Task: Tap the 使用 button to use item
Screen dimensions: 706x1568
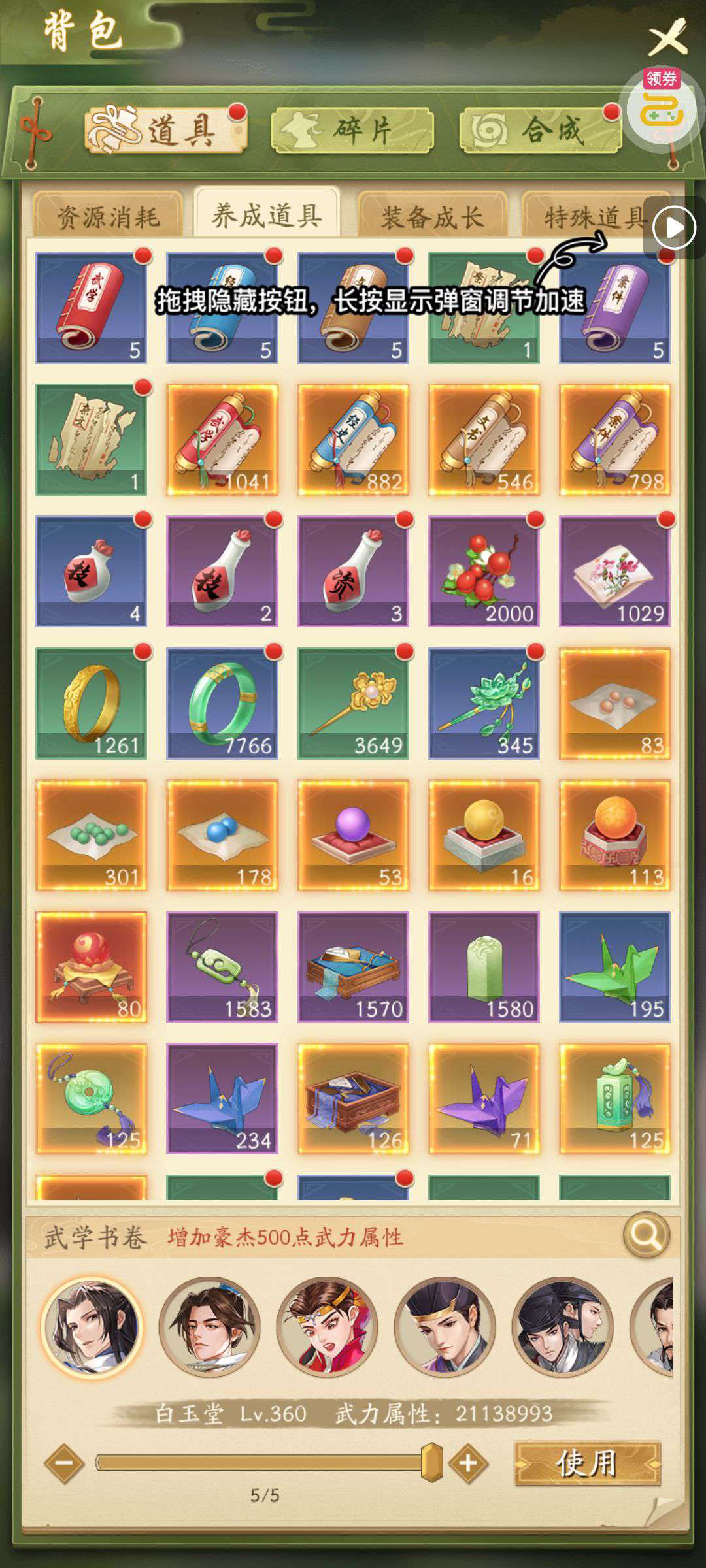Action: click(x=587, y=1463)
